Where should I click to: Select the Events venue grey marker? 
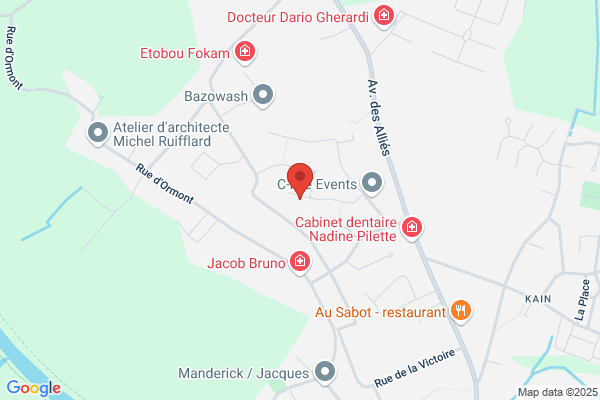[x=372, y=183]
